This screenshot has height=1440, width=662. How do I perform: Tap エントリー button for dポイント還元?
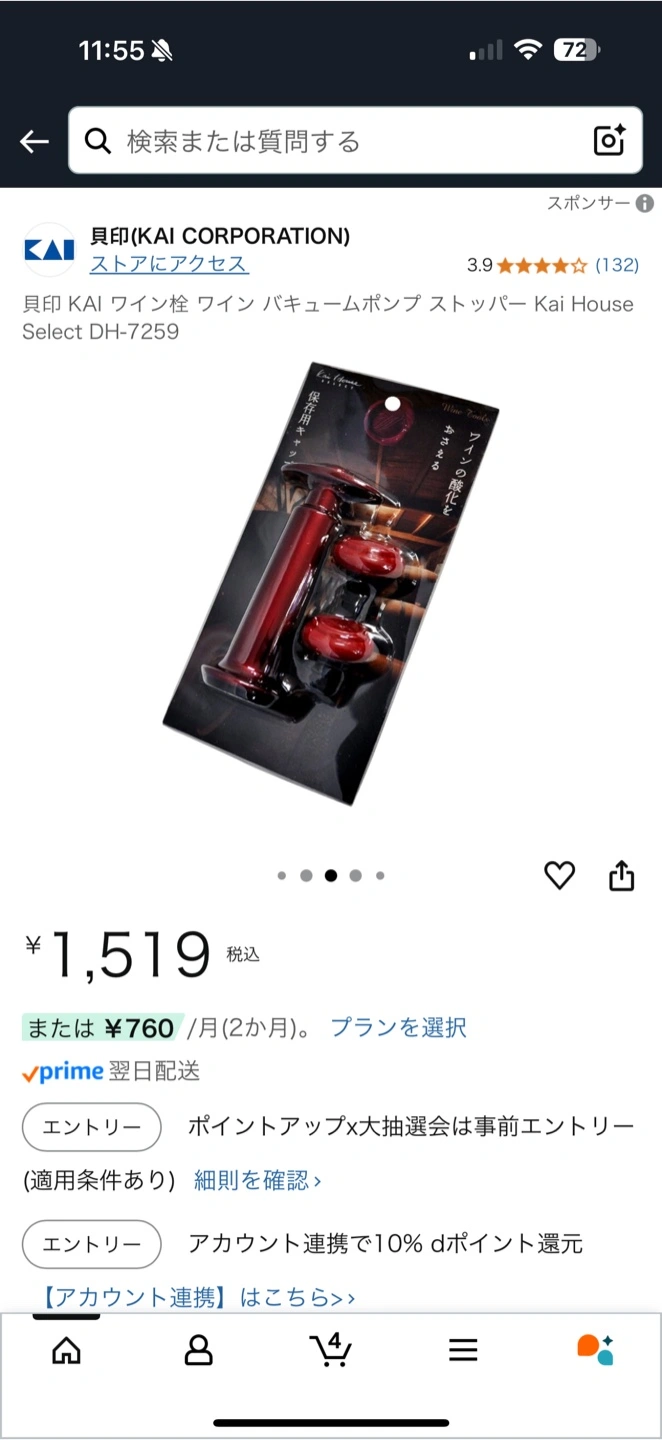coord(92,1244)
